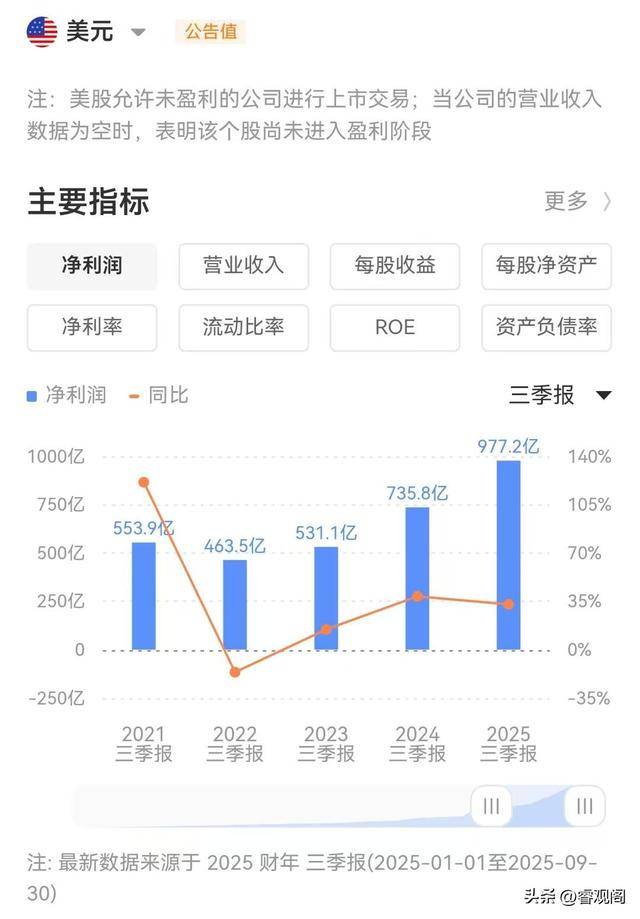The height and width of the screenshot is (919, 640).
Task: View the 净利率 indicator
Action: pyautogui.click(x=92, y=327)
